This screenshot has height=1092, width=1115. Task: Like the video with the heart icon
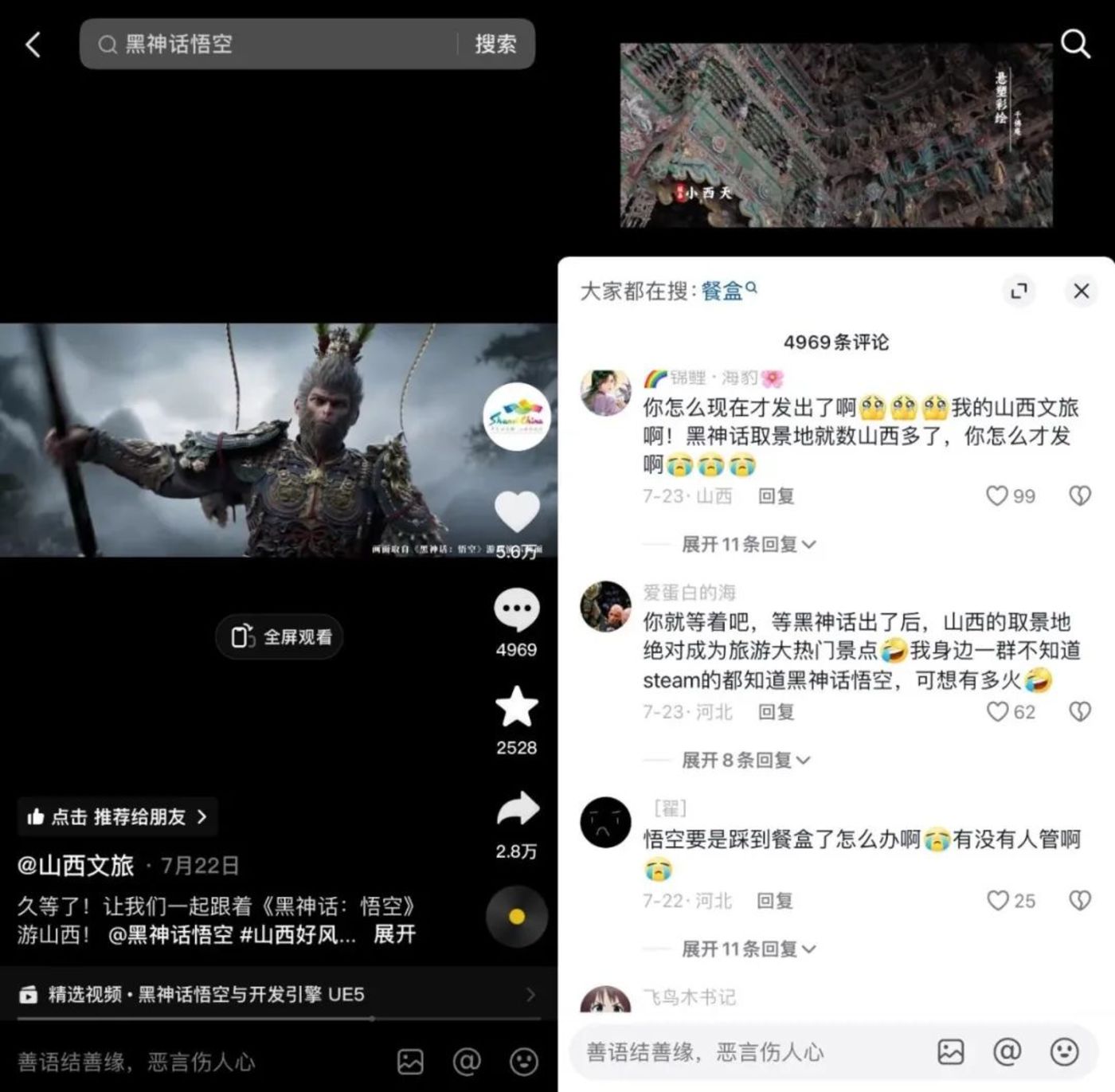coord(517,511)
